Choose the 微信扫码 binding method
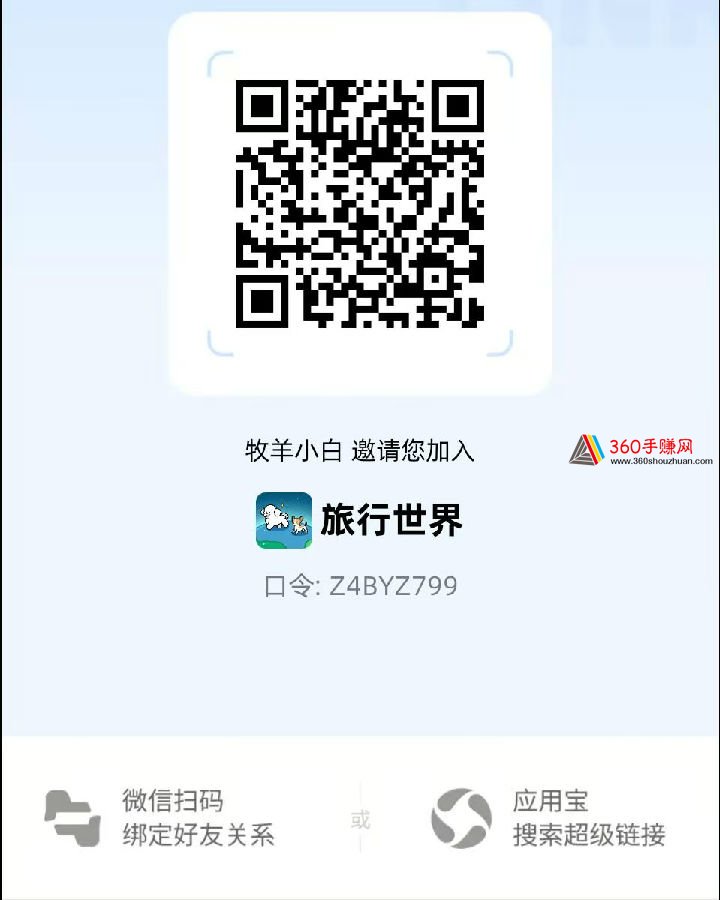Viewport: 720px width, 900px height. 171,800
